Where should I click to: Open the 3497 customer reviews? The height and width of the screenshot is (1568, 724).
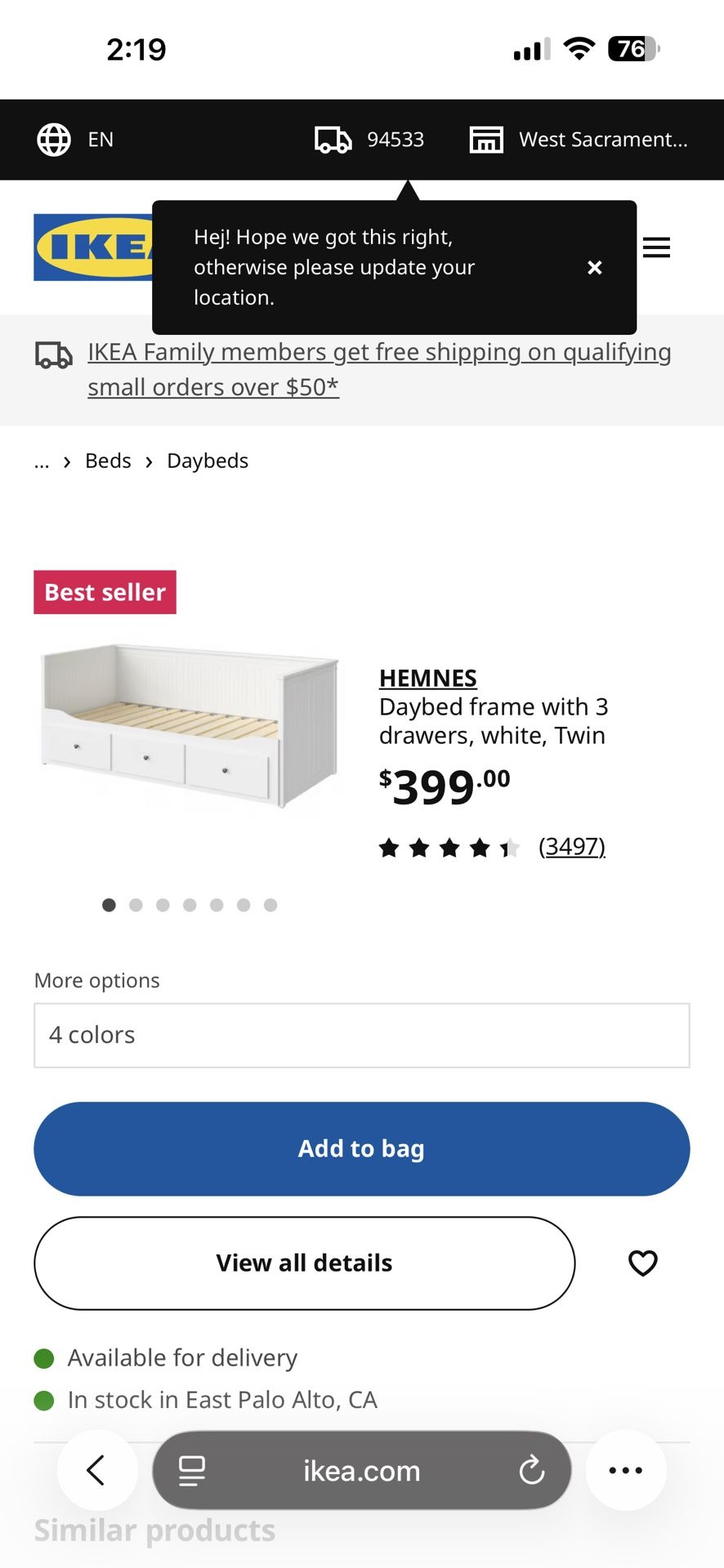[x=572, y=847]
